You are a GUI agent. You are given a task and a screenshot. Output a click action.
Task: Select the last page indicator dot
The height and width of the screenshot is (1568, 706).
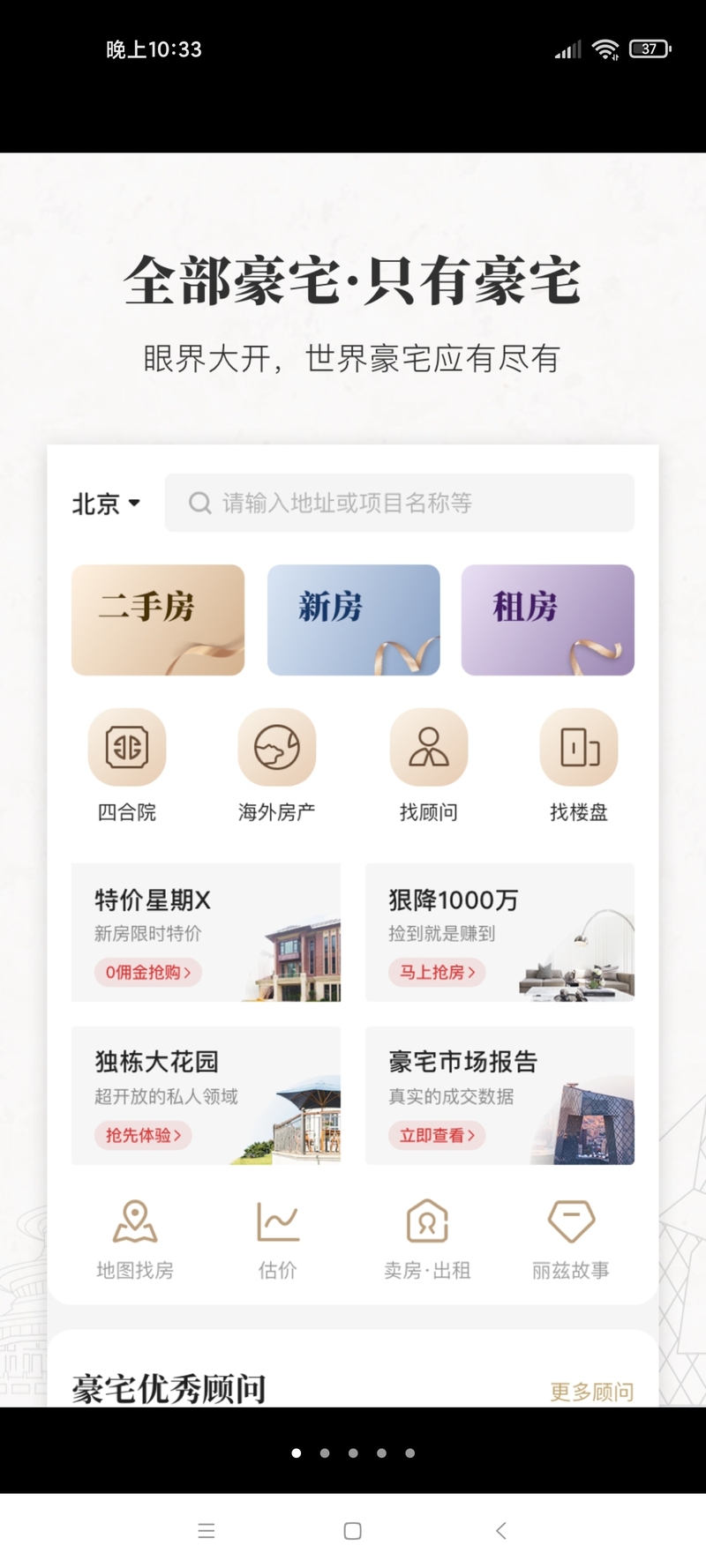point(409,1452)
